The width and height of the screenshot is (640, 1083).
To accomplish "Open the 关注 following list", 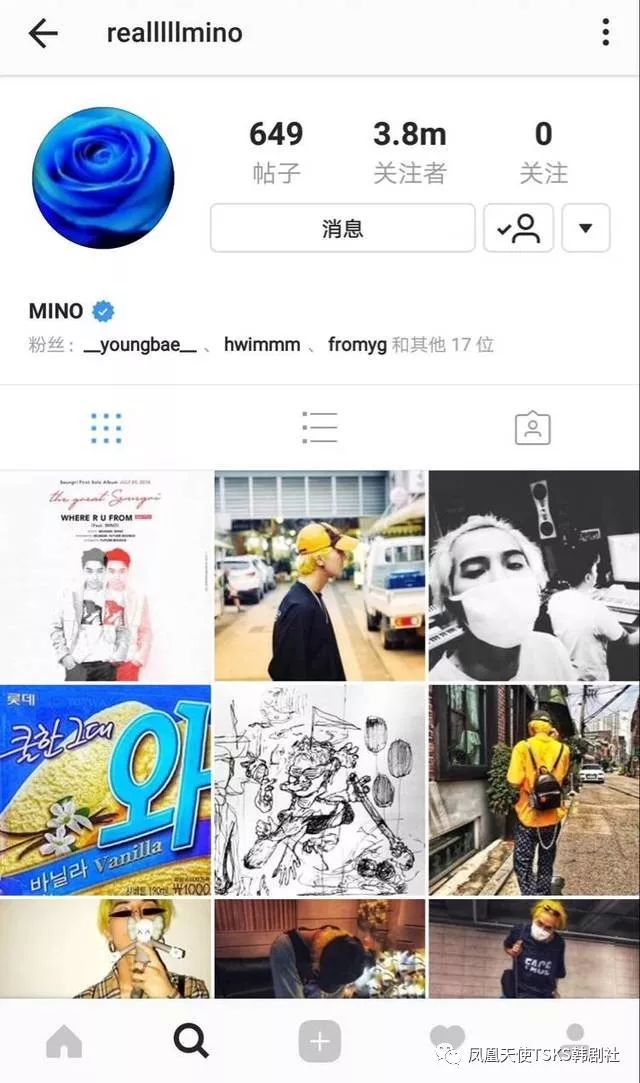I will (543, 152).
